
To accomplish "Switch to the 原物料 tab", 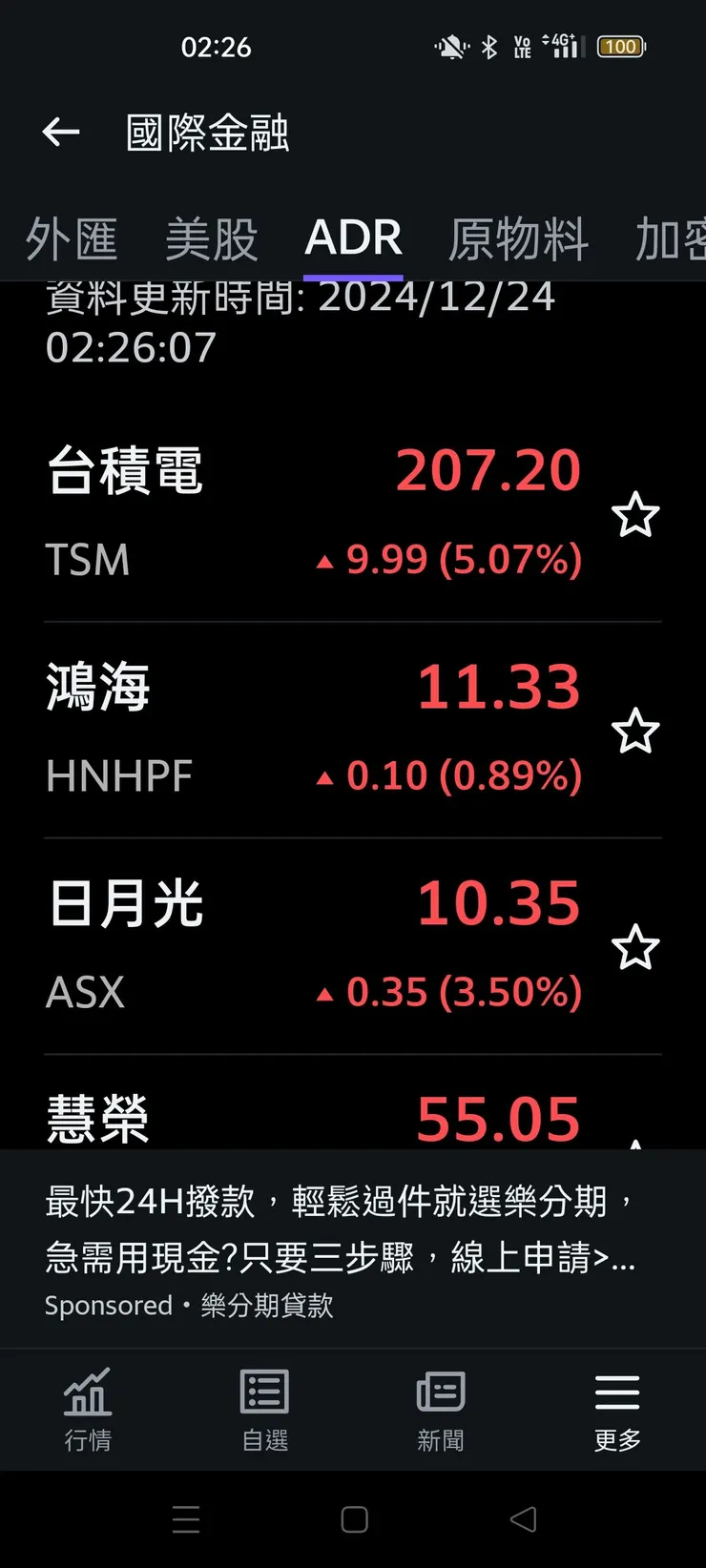I will pyautogui.click(x=519, y=238).
